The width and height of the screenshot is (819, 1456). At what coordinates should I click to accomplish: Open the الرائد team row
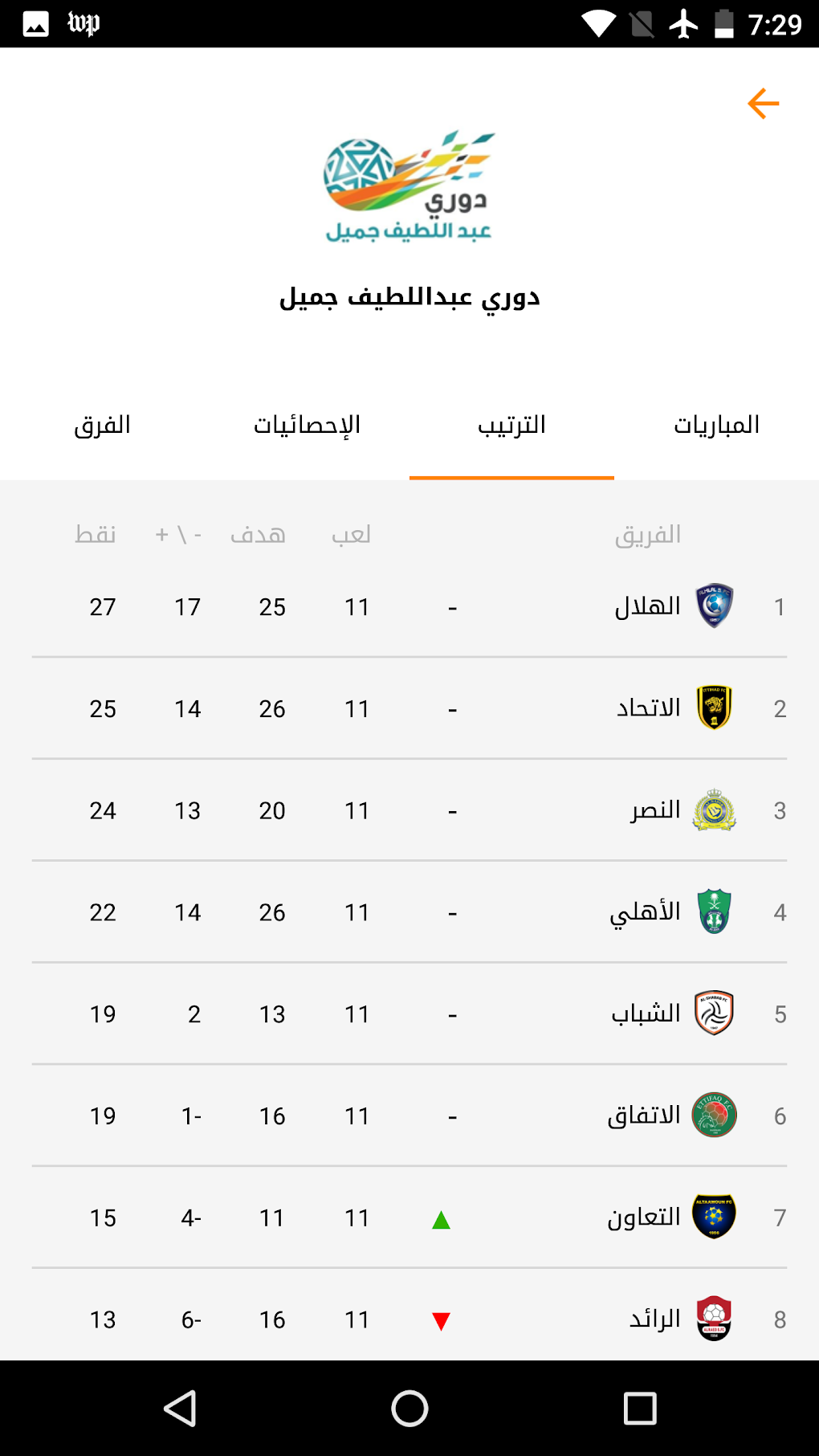pos(409,1315)
